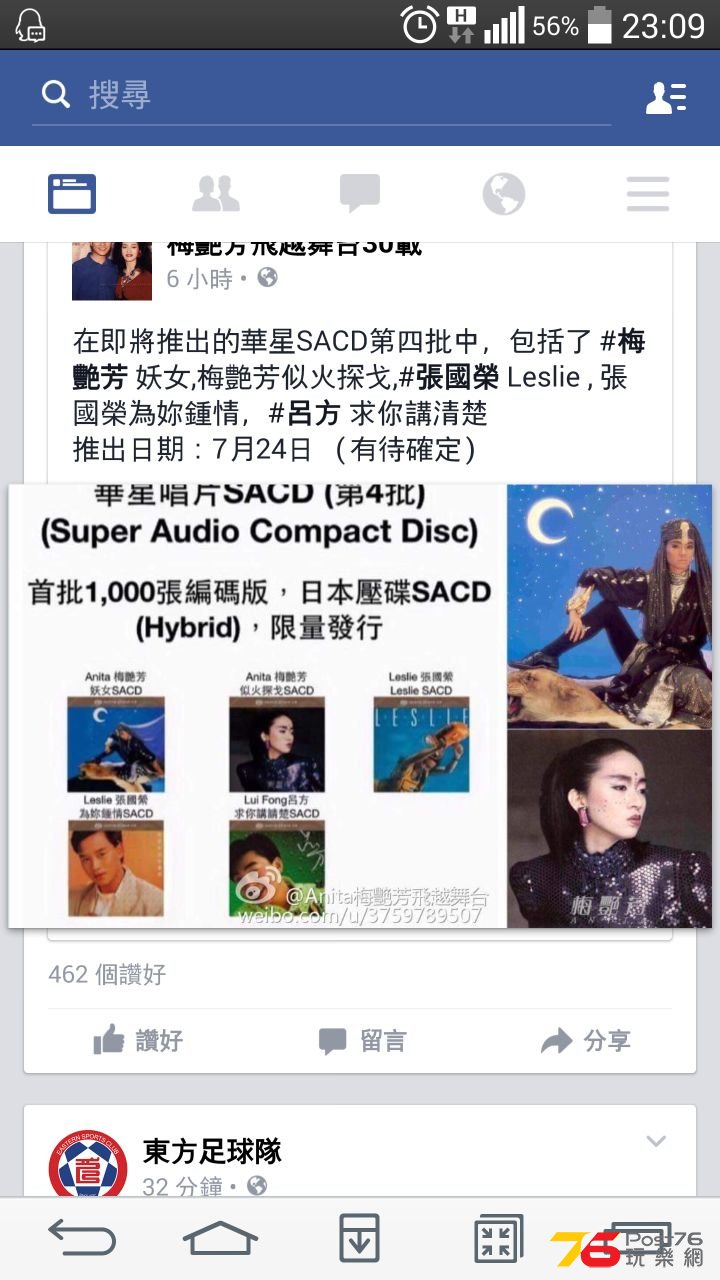Open 東方足球隊 page
Viewport: 720px width, 1280px height.
212,1151
